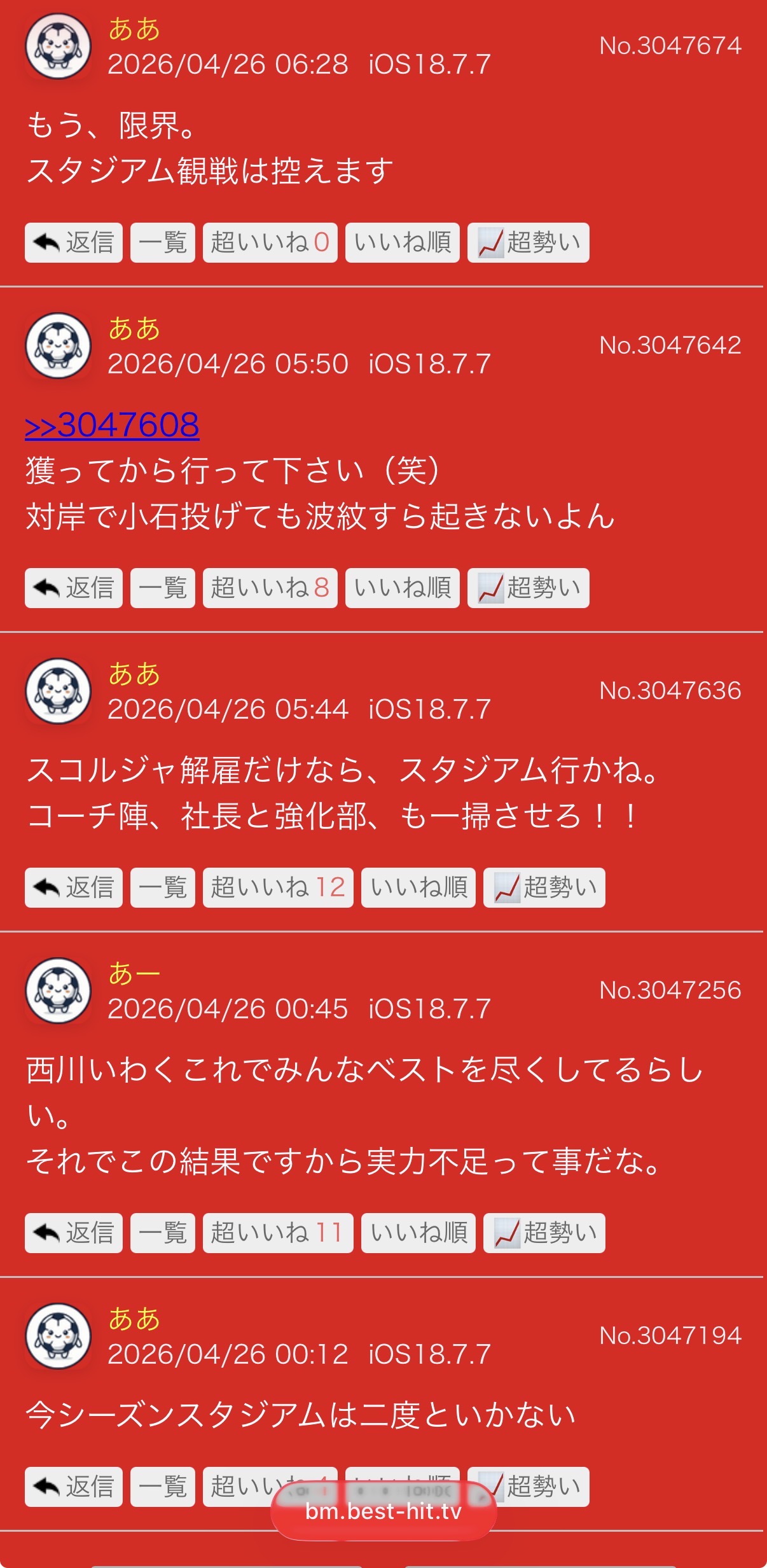767x1568 pixels.
Task: Tap 超いいね 12 on post No.3047636
Action: pyautogui.click(x=277, y=887)
